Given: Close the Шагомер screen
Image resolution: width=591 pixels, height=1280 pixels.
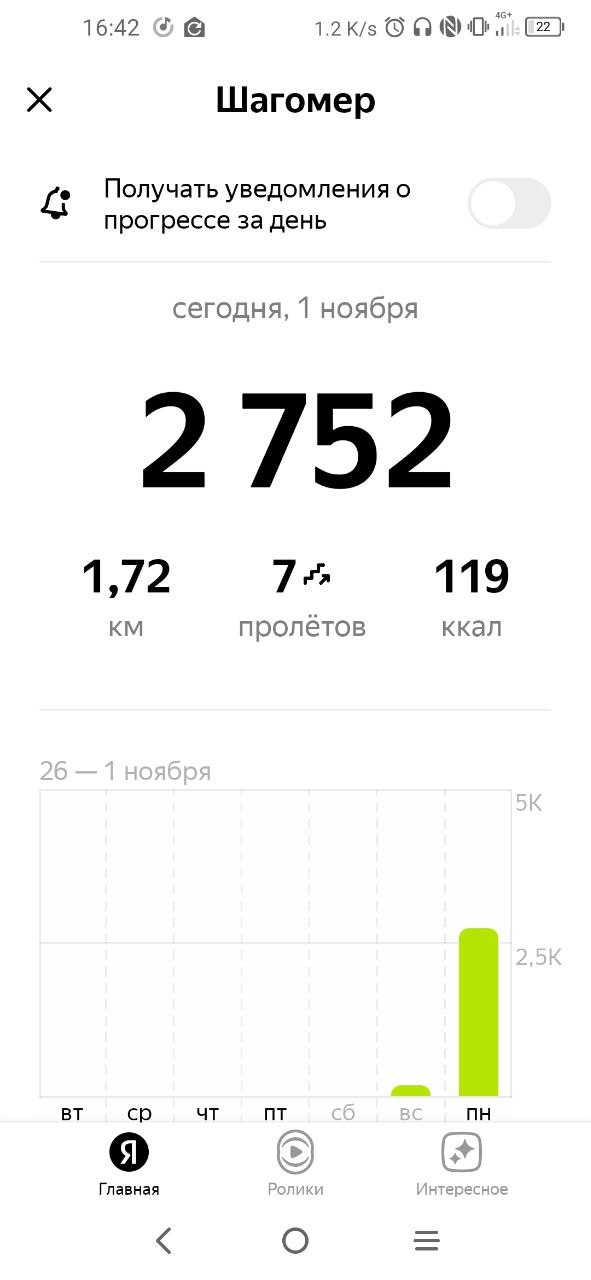Looking at the screenshot, I should [39, 100].
